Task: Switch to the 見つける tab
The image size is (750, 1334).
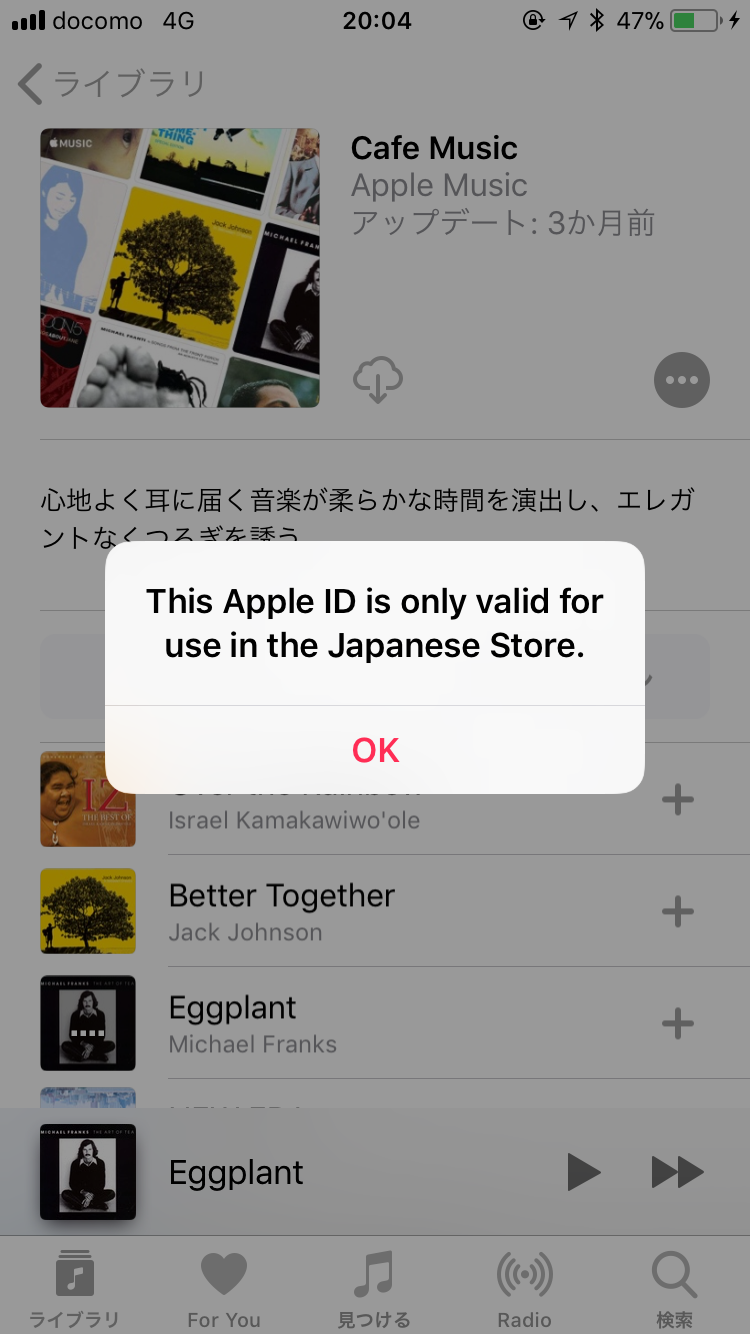Action: [x=374, y=1288]
